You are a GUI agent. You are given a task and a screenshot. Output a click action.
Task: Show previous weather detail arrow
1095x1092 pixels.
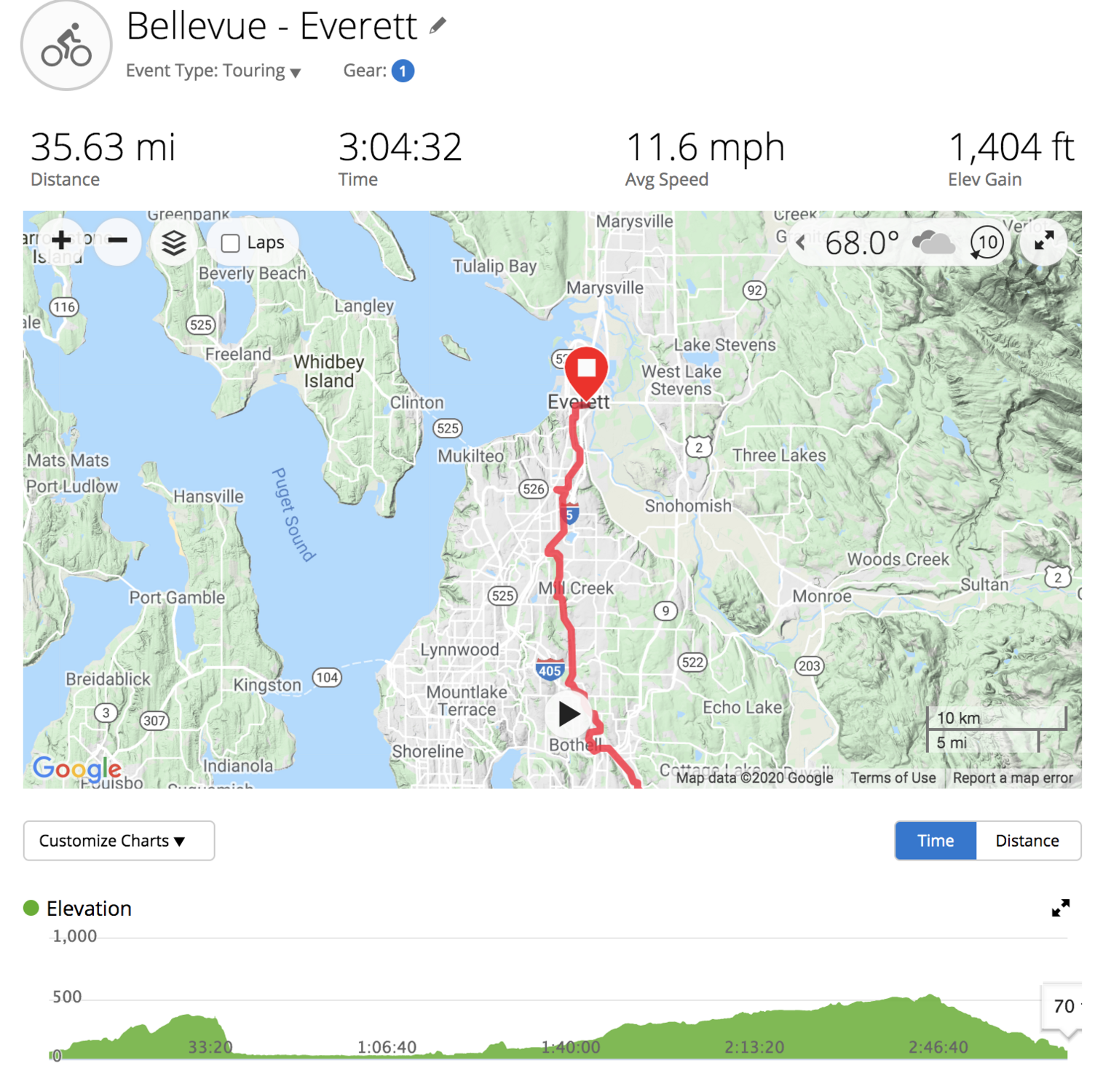click(801, 242)
